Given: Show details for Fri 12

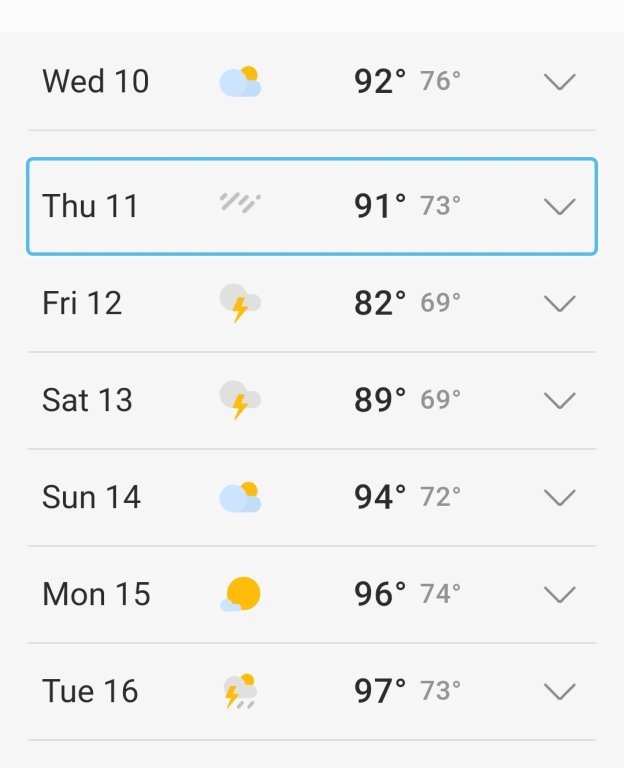Looking at the screenshot, I should [559, 303].
